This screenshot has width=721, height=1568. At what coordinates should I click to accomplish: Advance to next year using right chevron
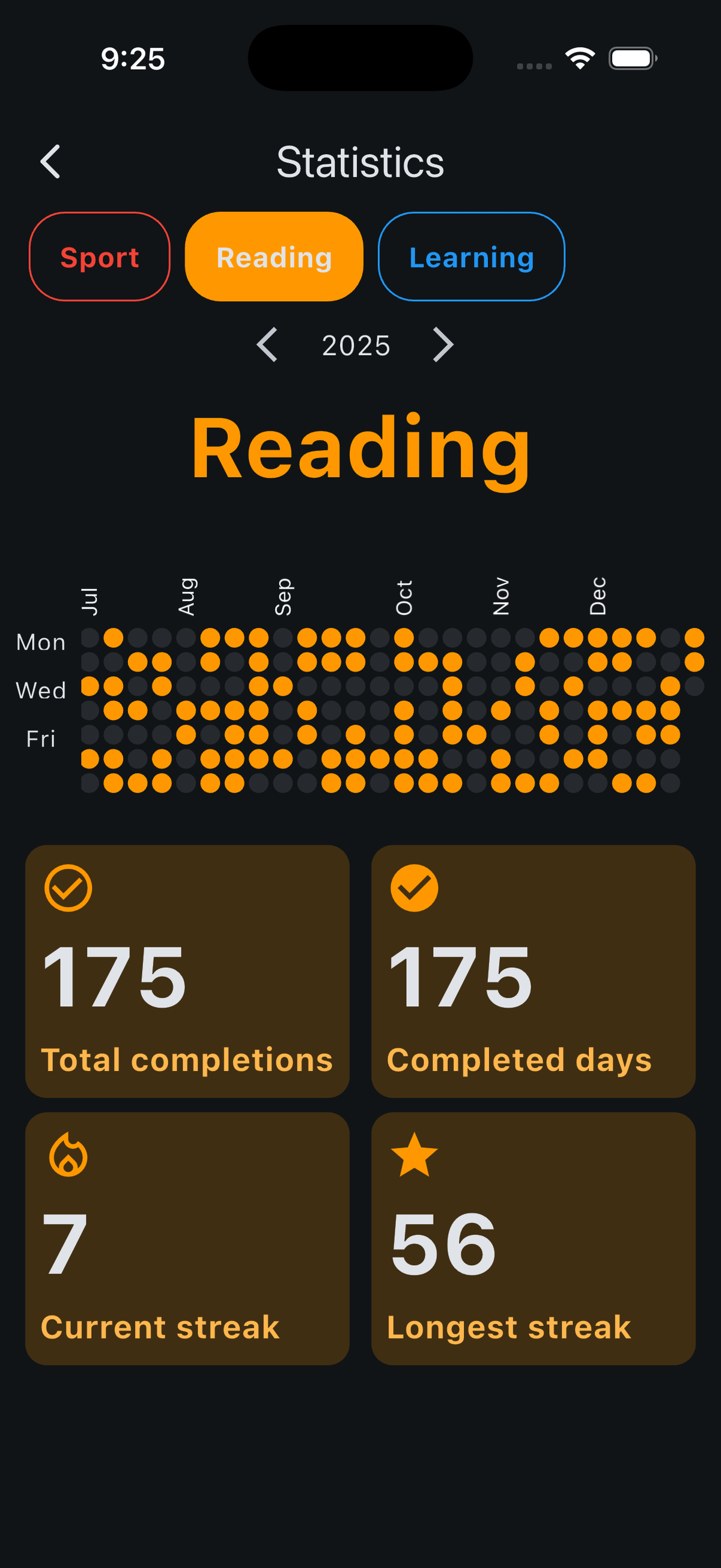click(442, 344)
